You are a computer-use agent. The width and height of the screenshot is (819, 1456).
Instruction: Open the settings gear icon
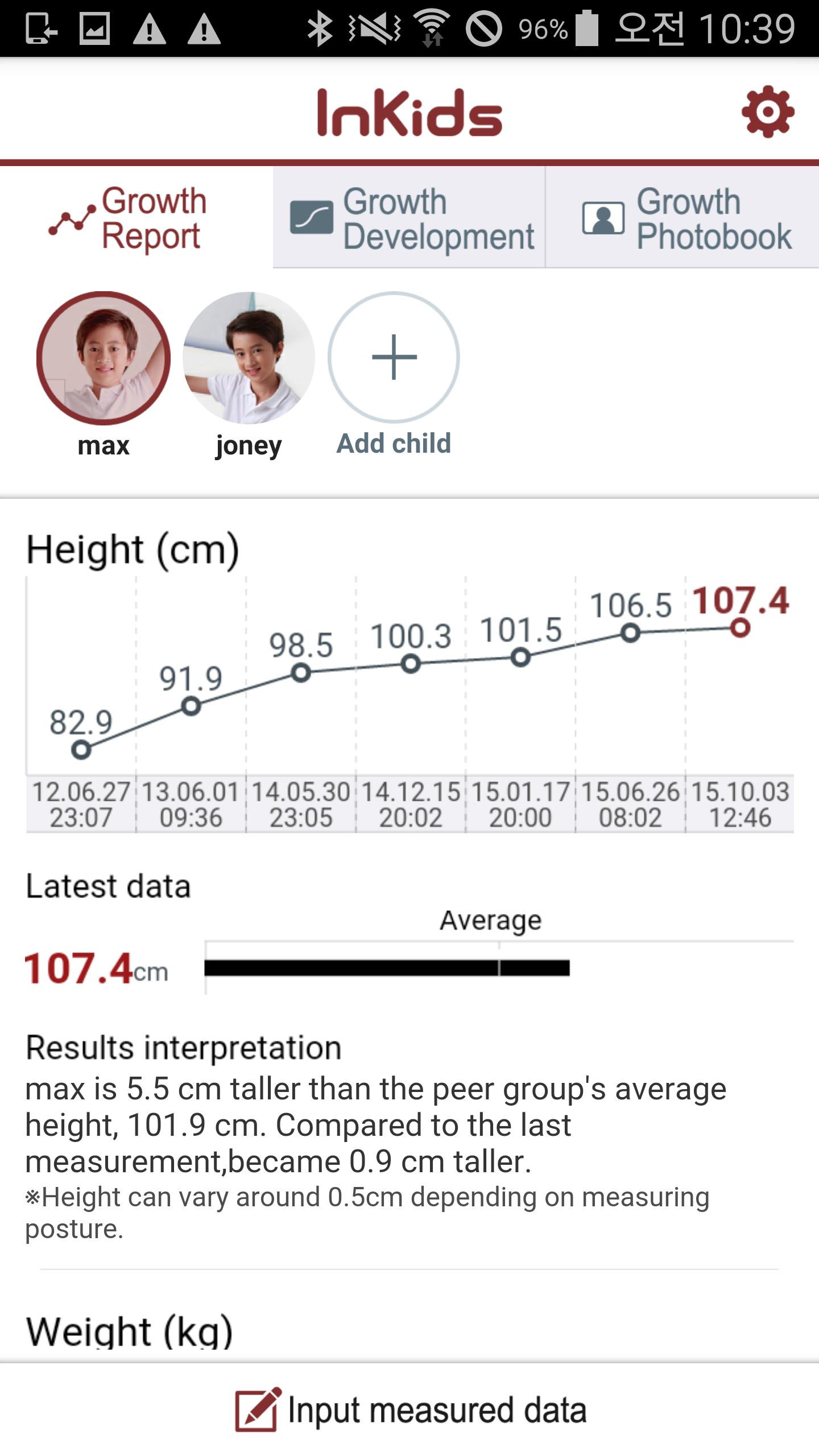click(x=767, y=112)
